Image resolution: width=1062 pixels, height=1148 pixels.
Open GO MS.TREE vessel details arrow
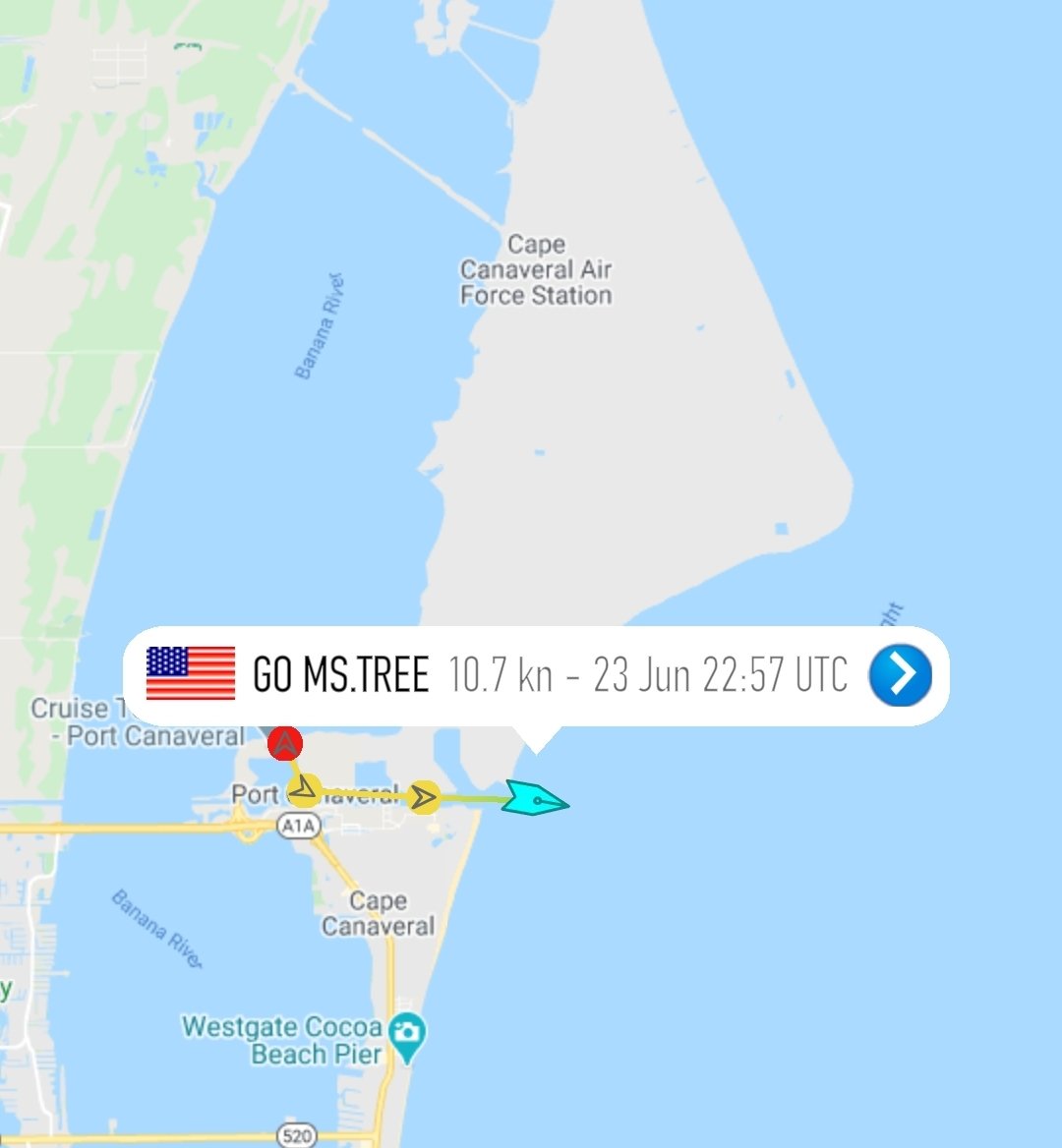point(900,674)
